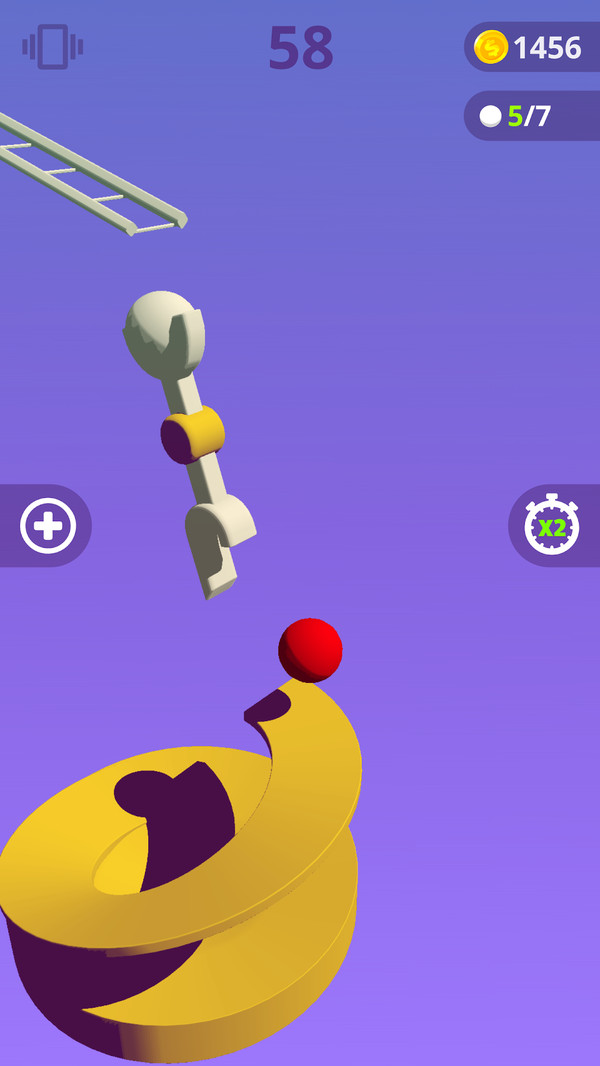Image resolution: width=600 pixels, height=1066 pixels.
Task: Open the coin balance showing 1456
Action: (x=531, y=47)
